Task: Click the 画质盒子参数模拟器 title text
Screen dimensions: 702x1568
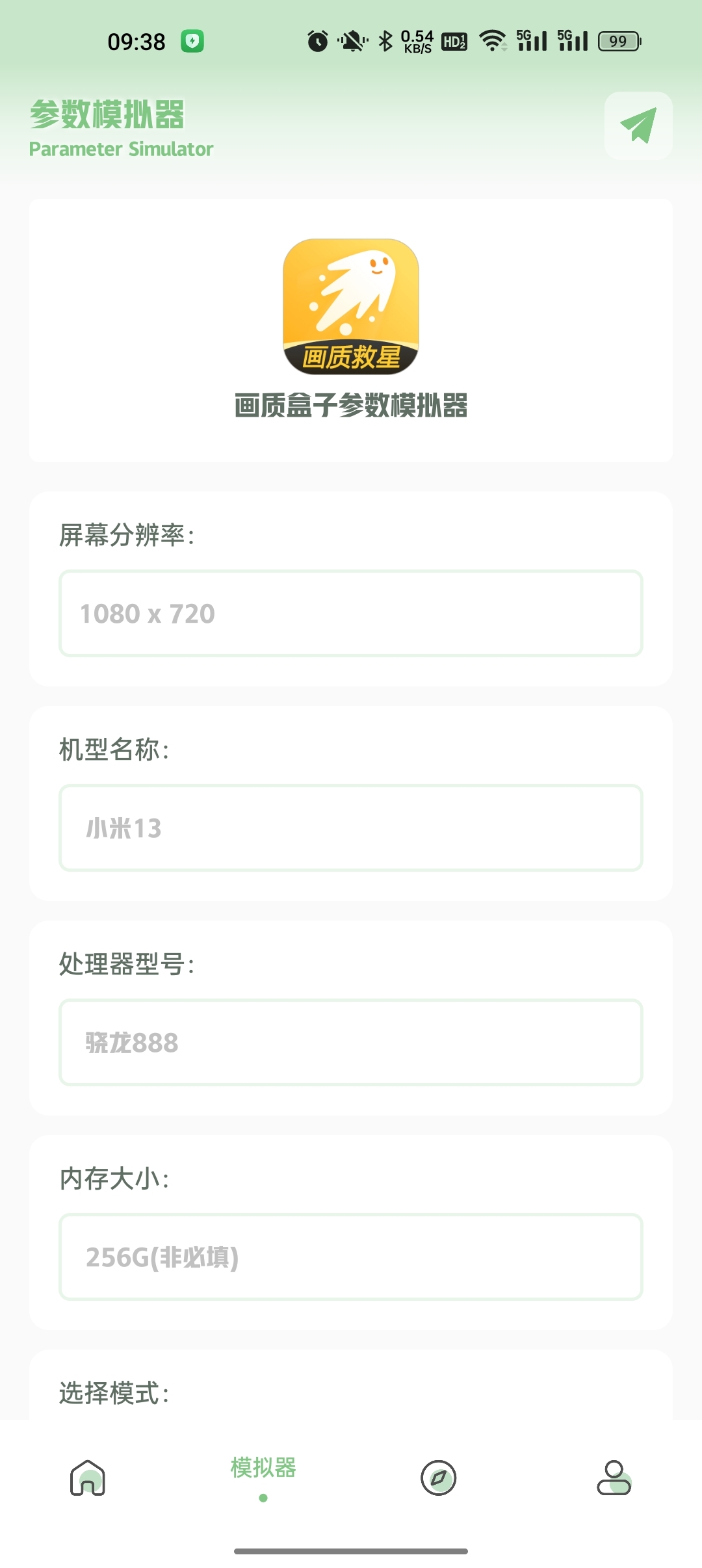Action: (351, 405)
